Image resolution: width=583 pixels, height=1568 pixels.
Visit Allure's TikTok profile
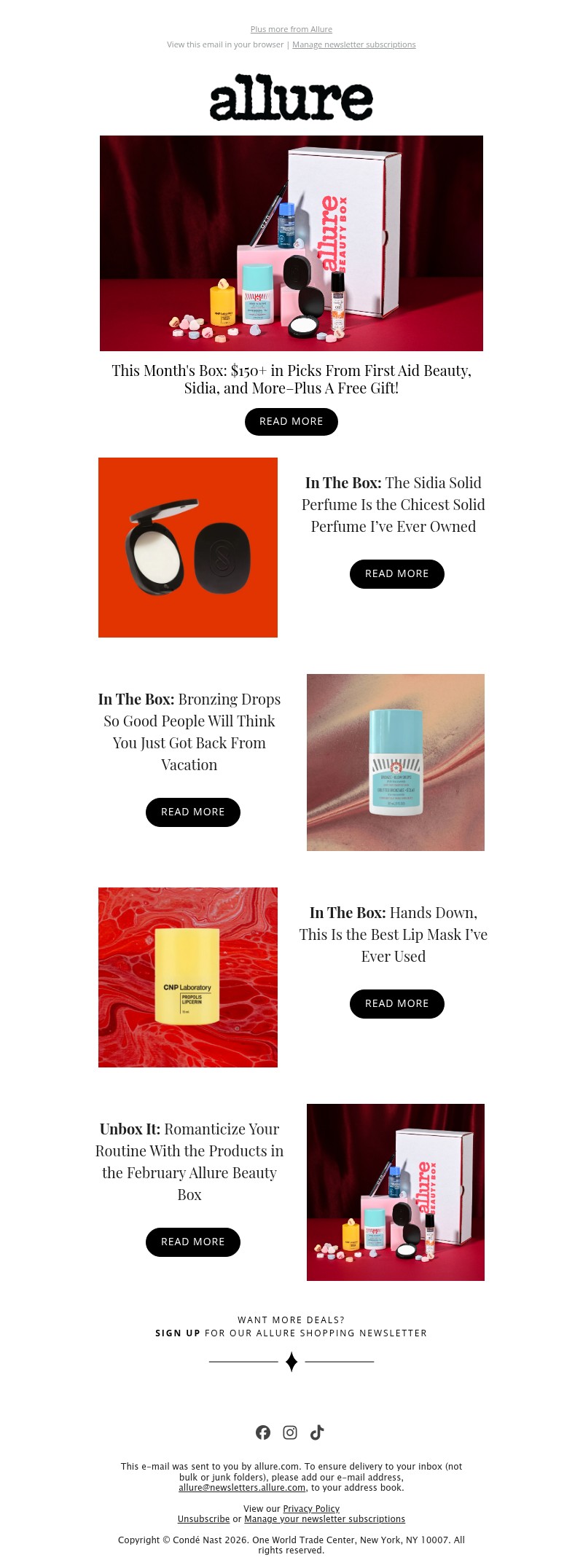[317, 1432]
